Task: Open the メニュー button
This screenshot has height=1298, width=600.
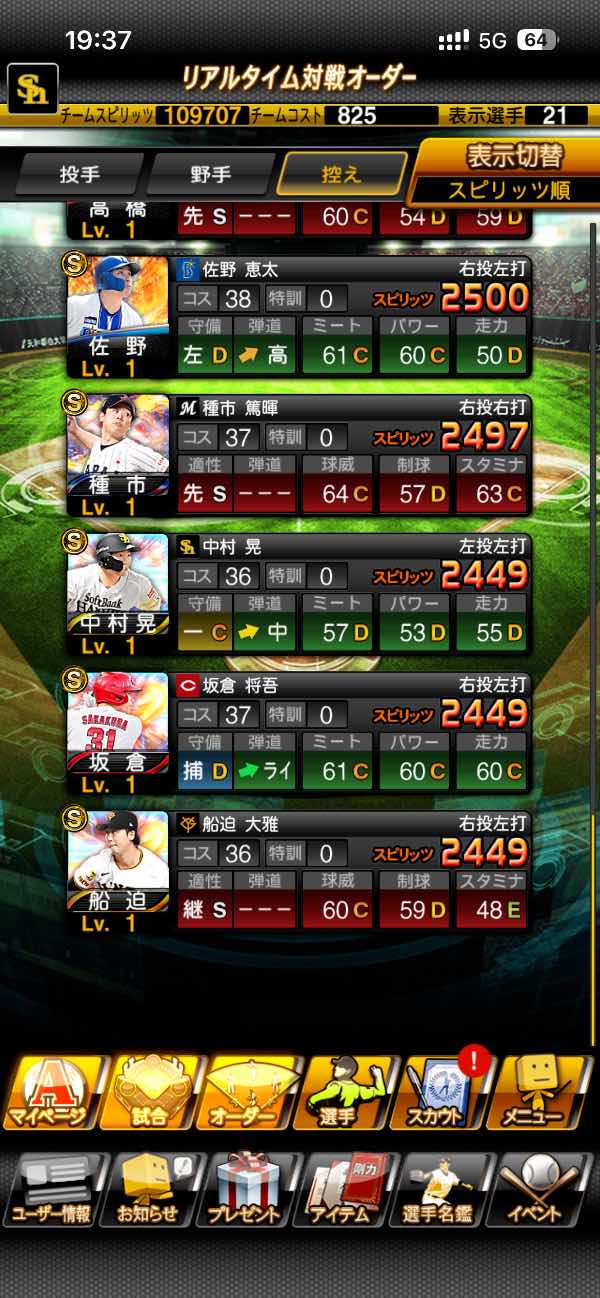Action: (x=543, y=1092)
